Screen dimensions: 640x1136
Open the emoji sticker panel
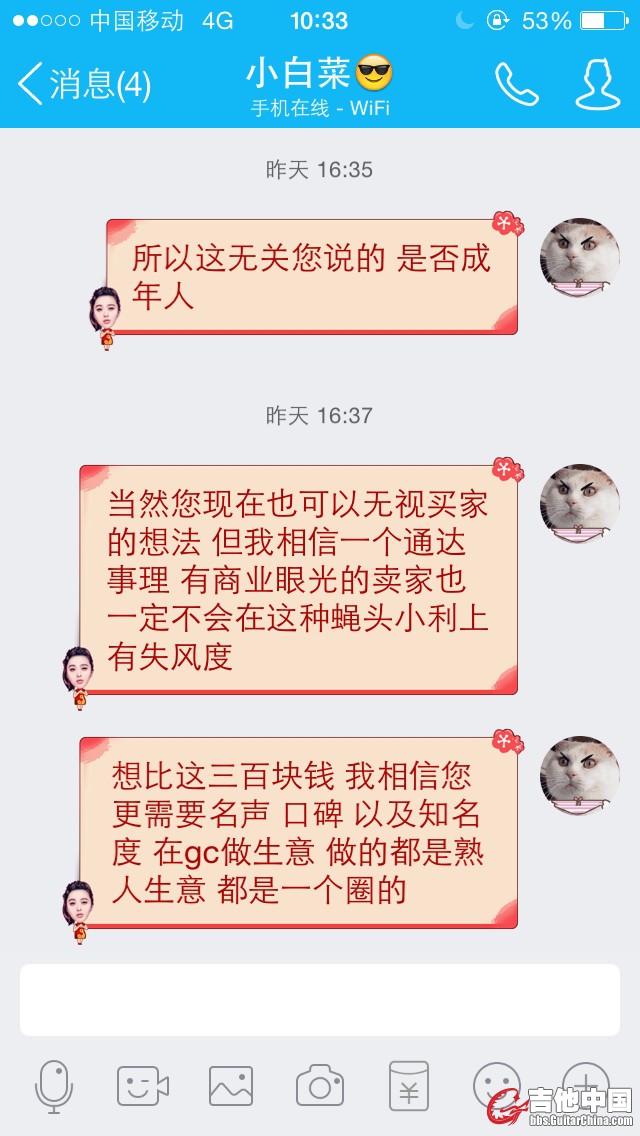496,1086
